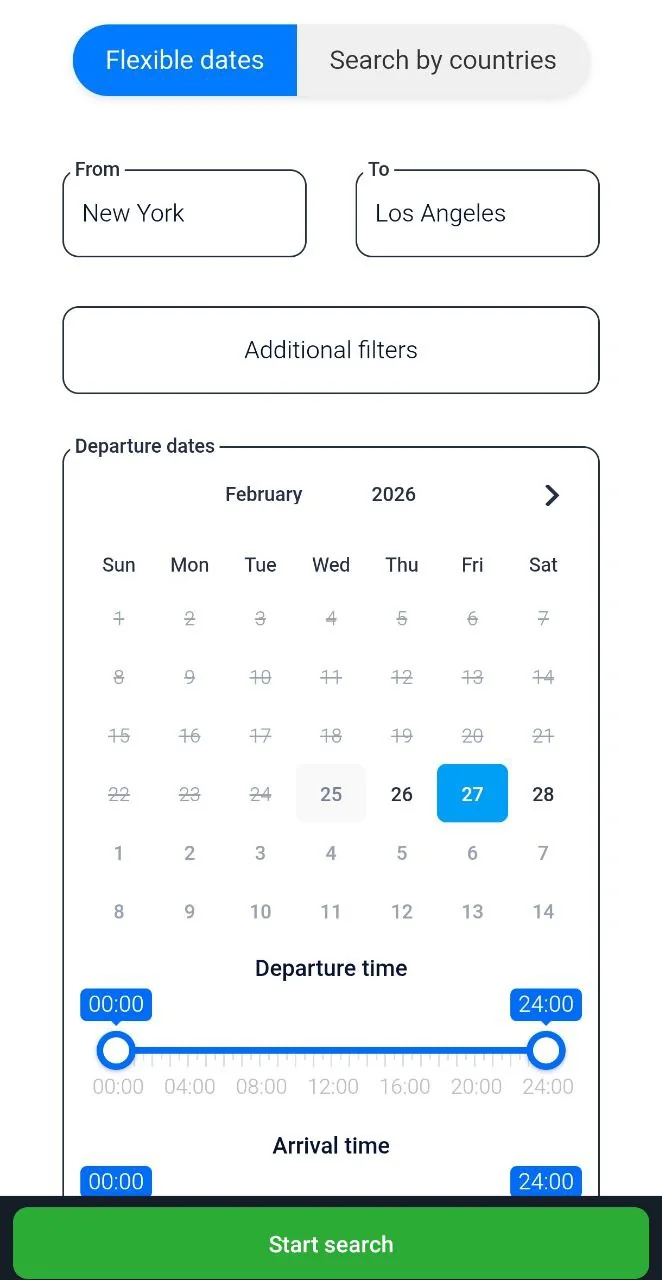662x1280 pixels.
Task: Choose February 28 in the calendar
Action: click(x=543, y=794)
